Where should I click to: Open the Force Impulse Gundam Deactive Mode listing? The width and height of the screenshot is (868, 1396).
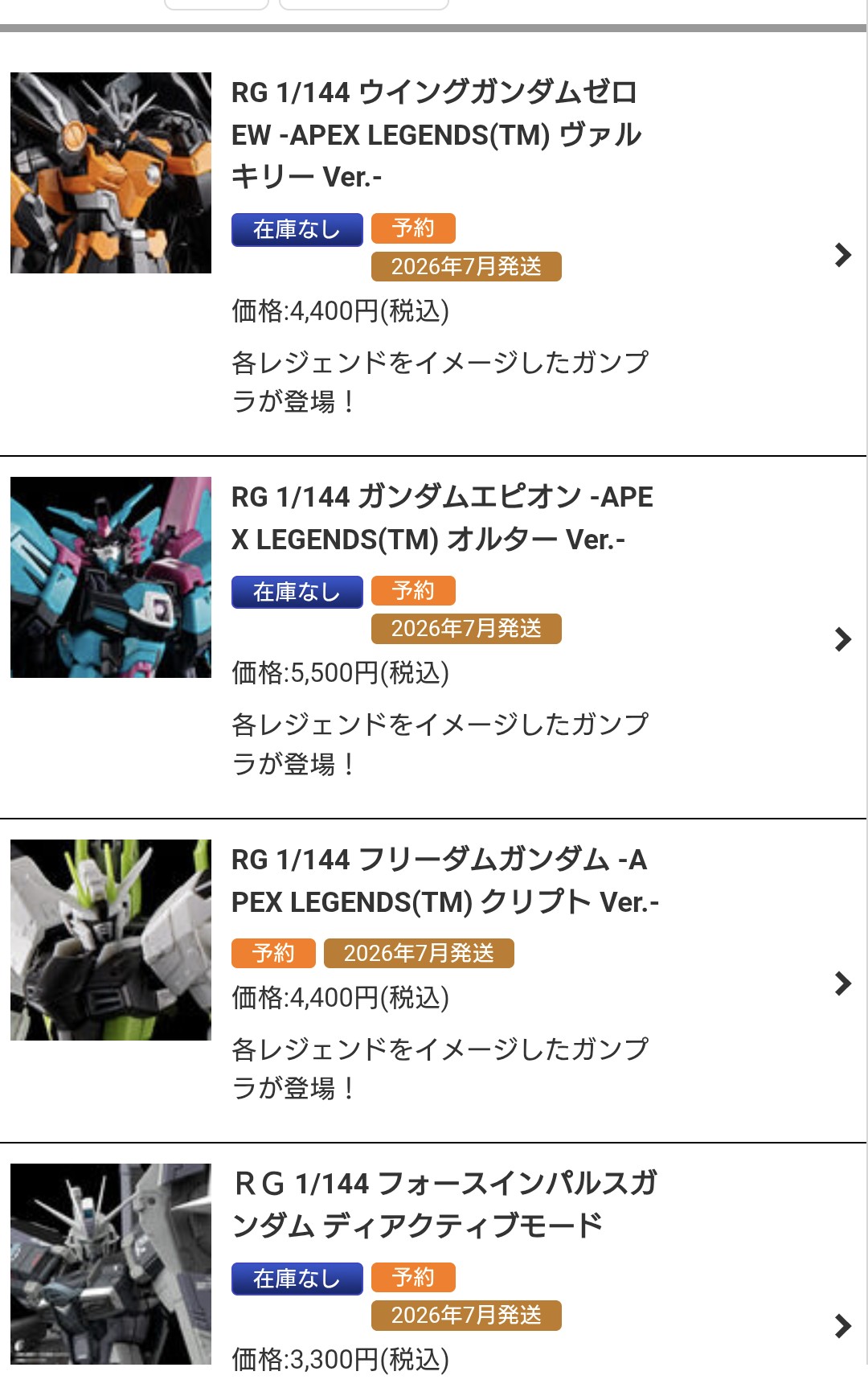coord(444,1204)
